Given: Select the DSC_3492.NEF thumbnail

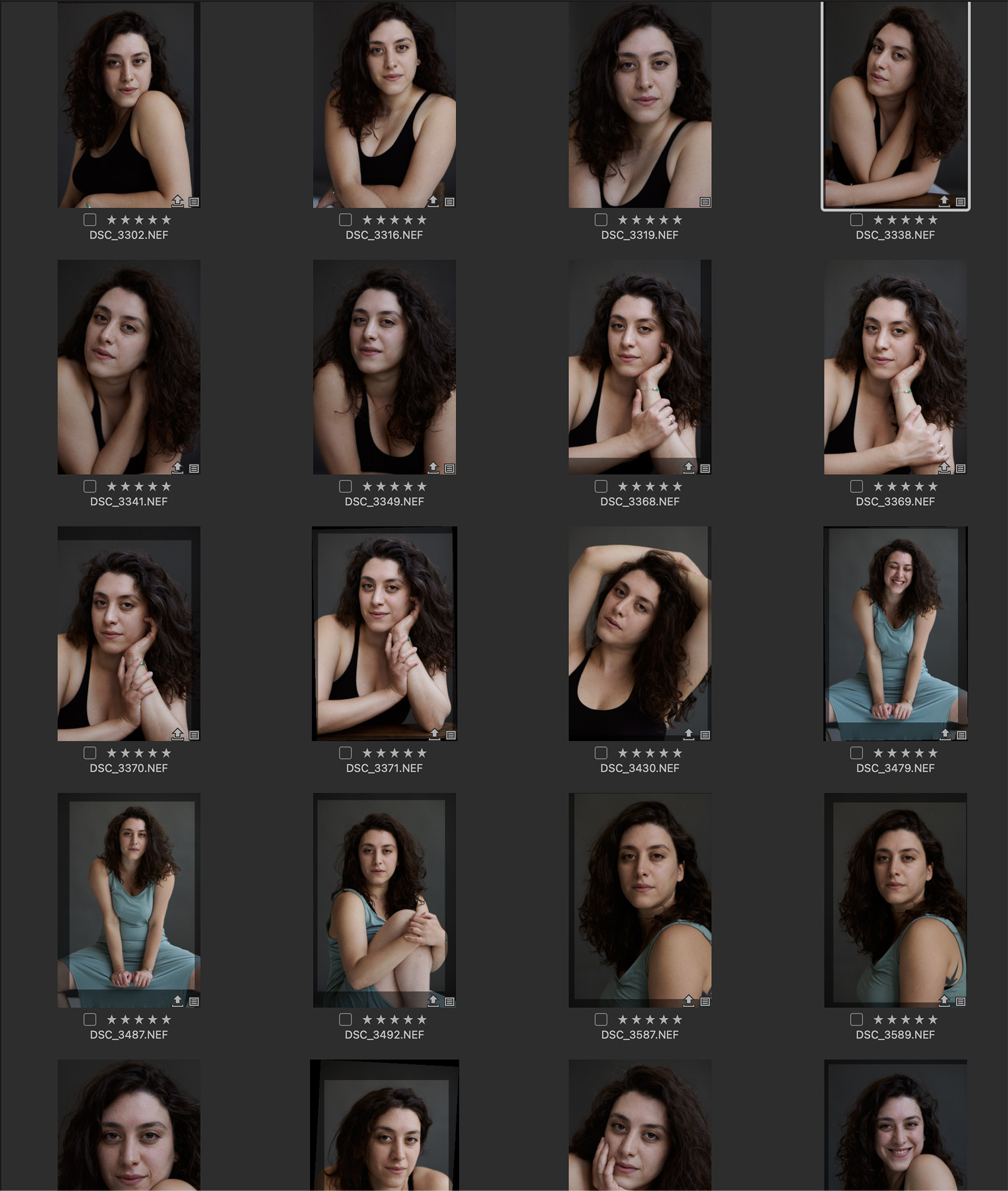Looking at the screenshot, I should pos(384,900).
